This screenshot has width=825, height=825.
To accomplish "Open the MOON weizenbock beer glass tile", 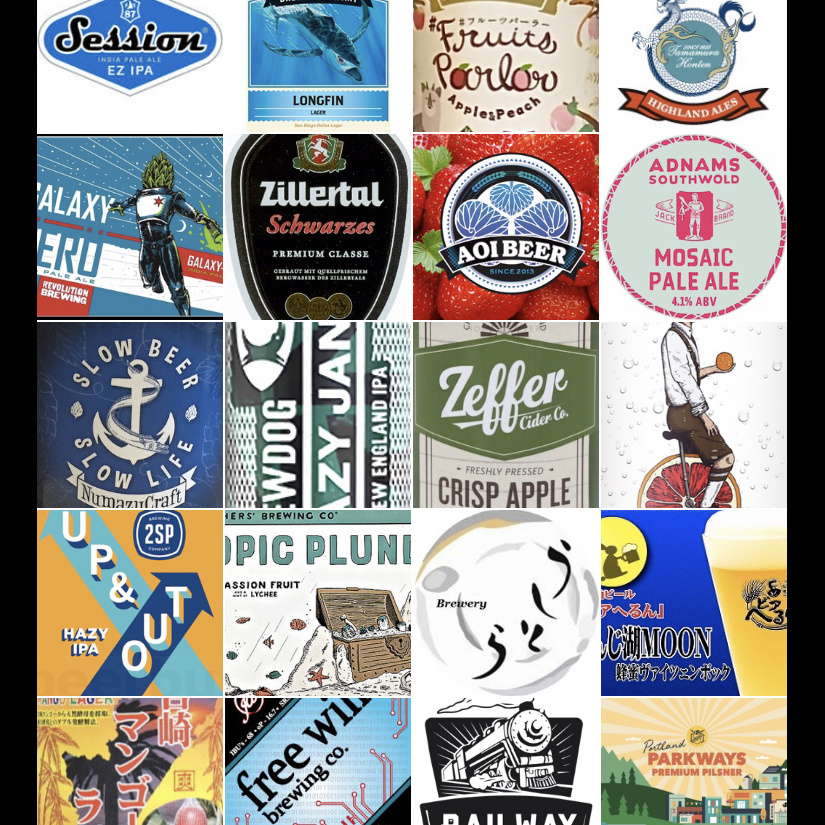I will 693,602.
